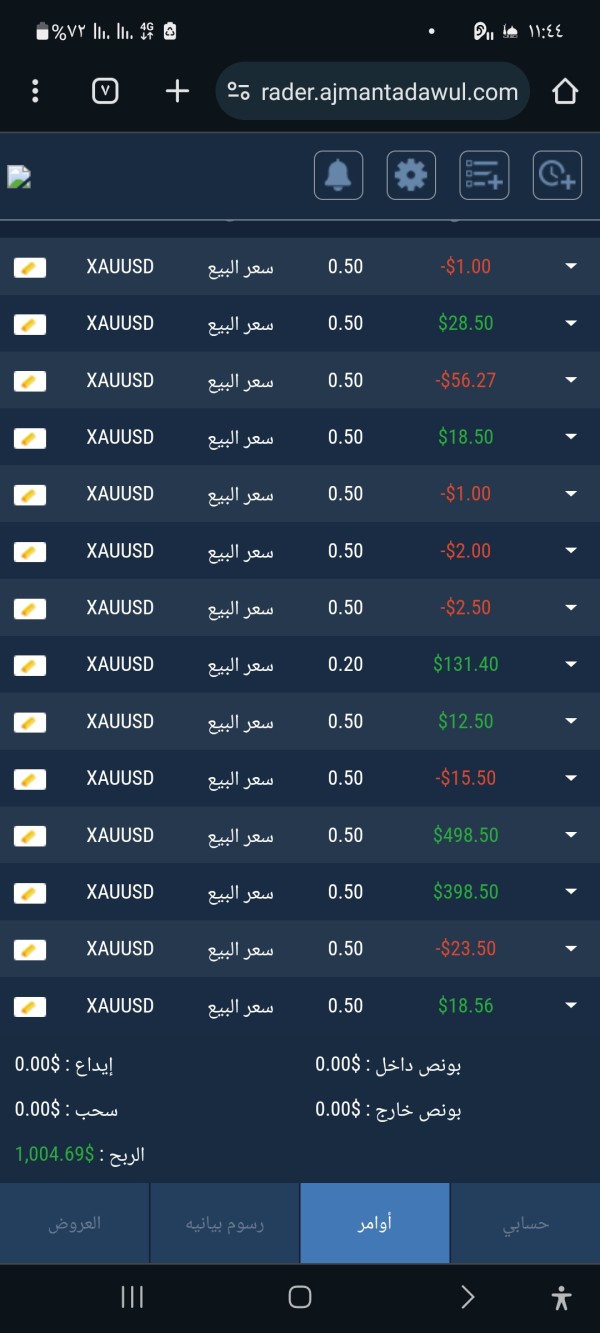Go to the browser home page

(565, 92)
